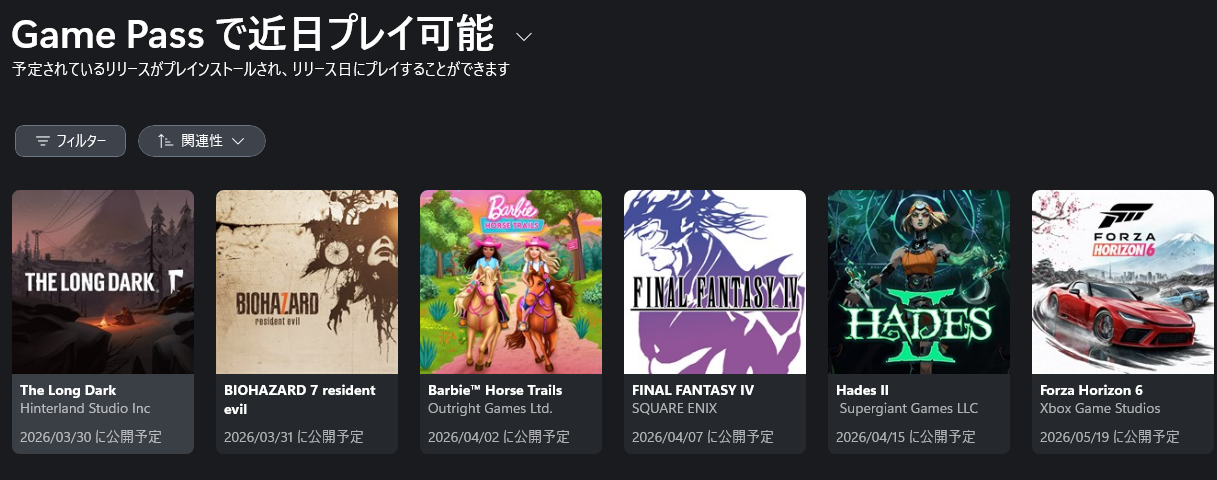The image size is (1217, 480).
Task: Open the 関連性 sort dropdown
Action: coord(201,141)
